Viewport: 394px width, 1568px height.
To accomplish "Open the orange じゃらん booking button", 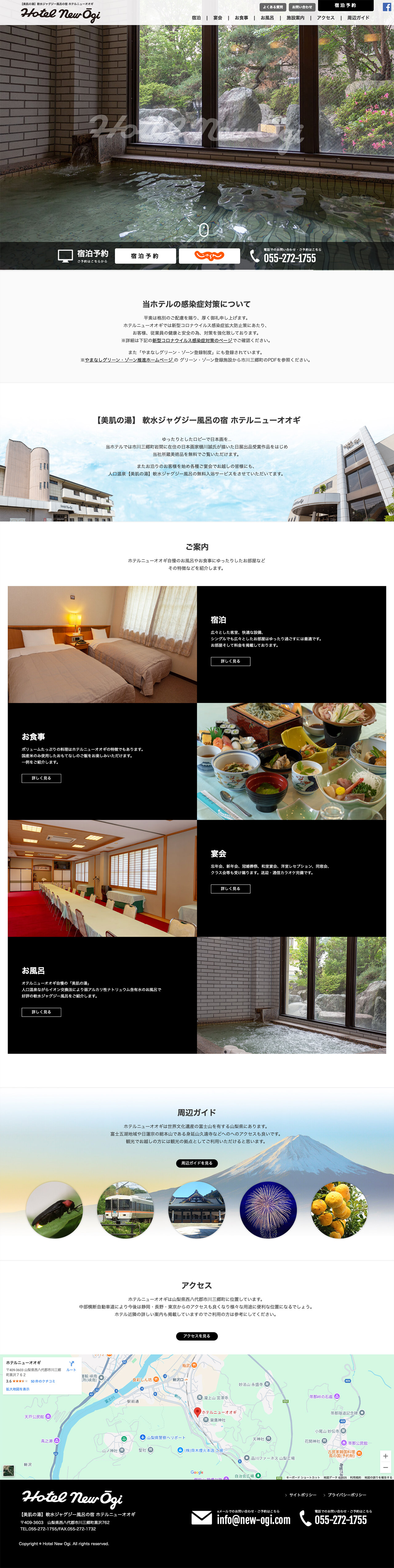I will tap(209, 256).
